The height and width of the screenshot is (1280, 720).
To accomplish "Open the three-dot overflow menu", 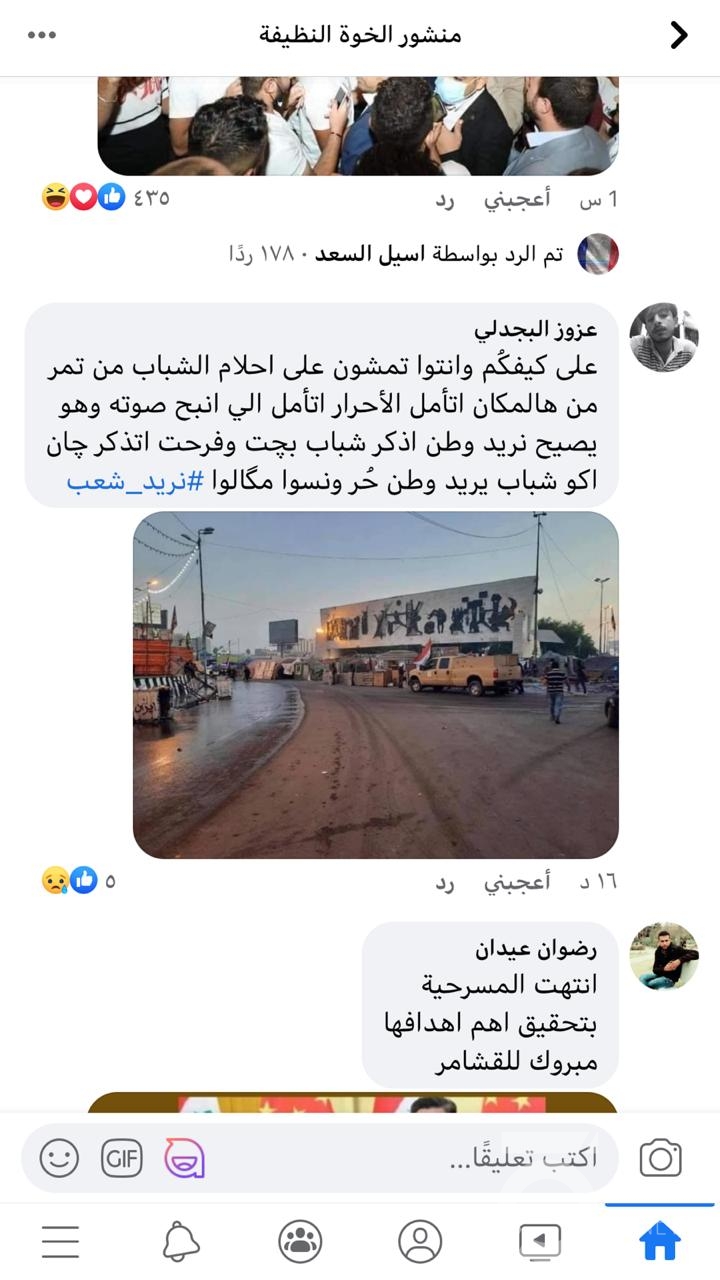I will click(x=42, y=35).
